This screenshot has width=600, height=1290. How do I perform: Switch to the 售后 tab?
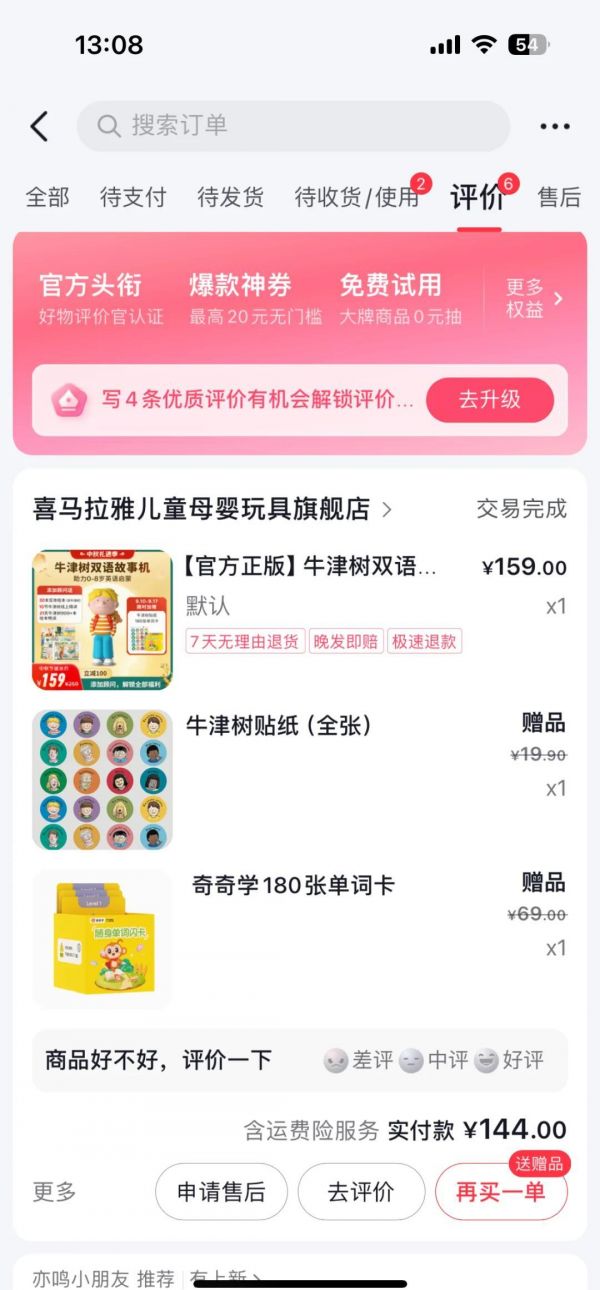(x=558, y=197)
